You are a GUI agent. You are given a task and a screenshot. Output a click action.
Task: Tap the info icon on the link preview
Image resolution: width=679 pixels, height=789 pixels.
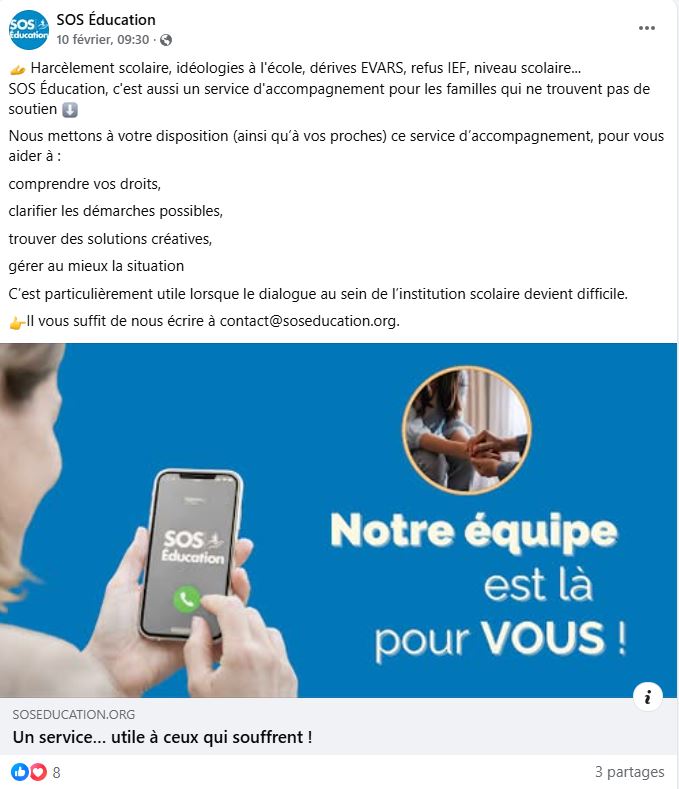tap(647, 697)
